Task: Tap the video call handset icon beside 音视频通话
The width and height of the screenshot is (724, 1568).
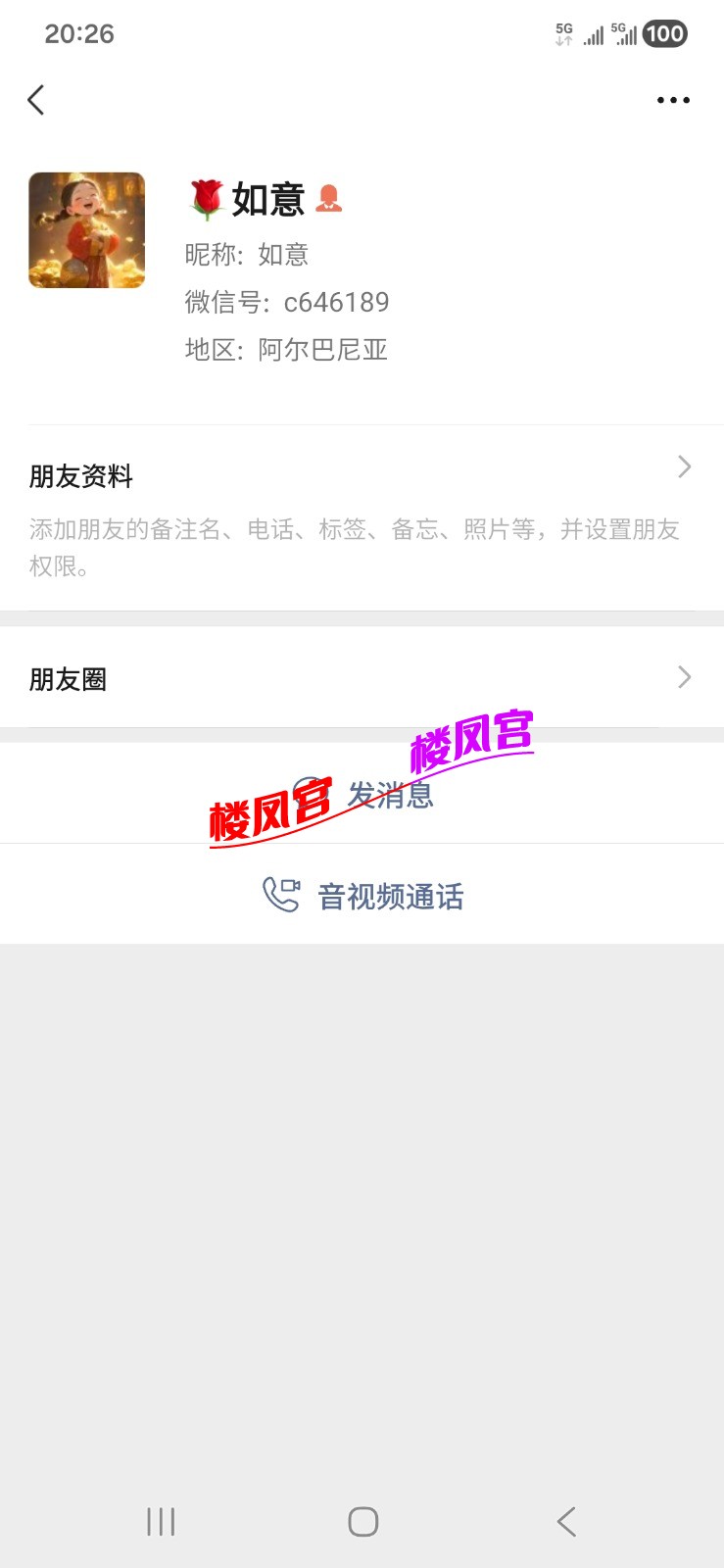Action: click(280, 895)
